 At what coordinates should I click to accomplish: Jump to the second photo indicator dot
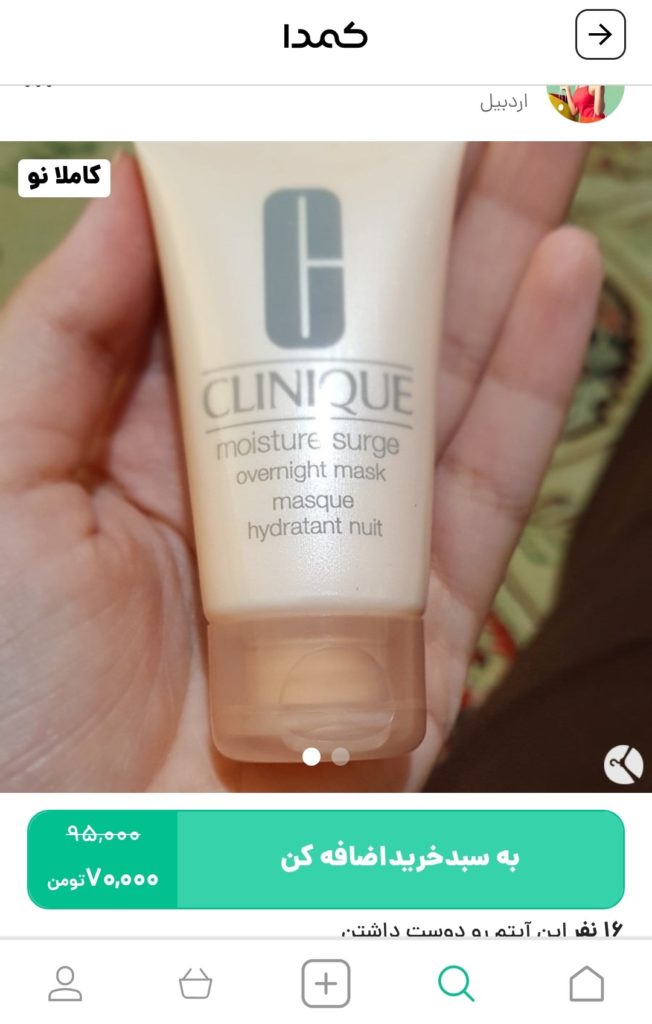pyautogui.click(x=341, y=756)
